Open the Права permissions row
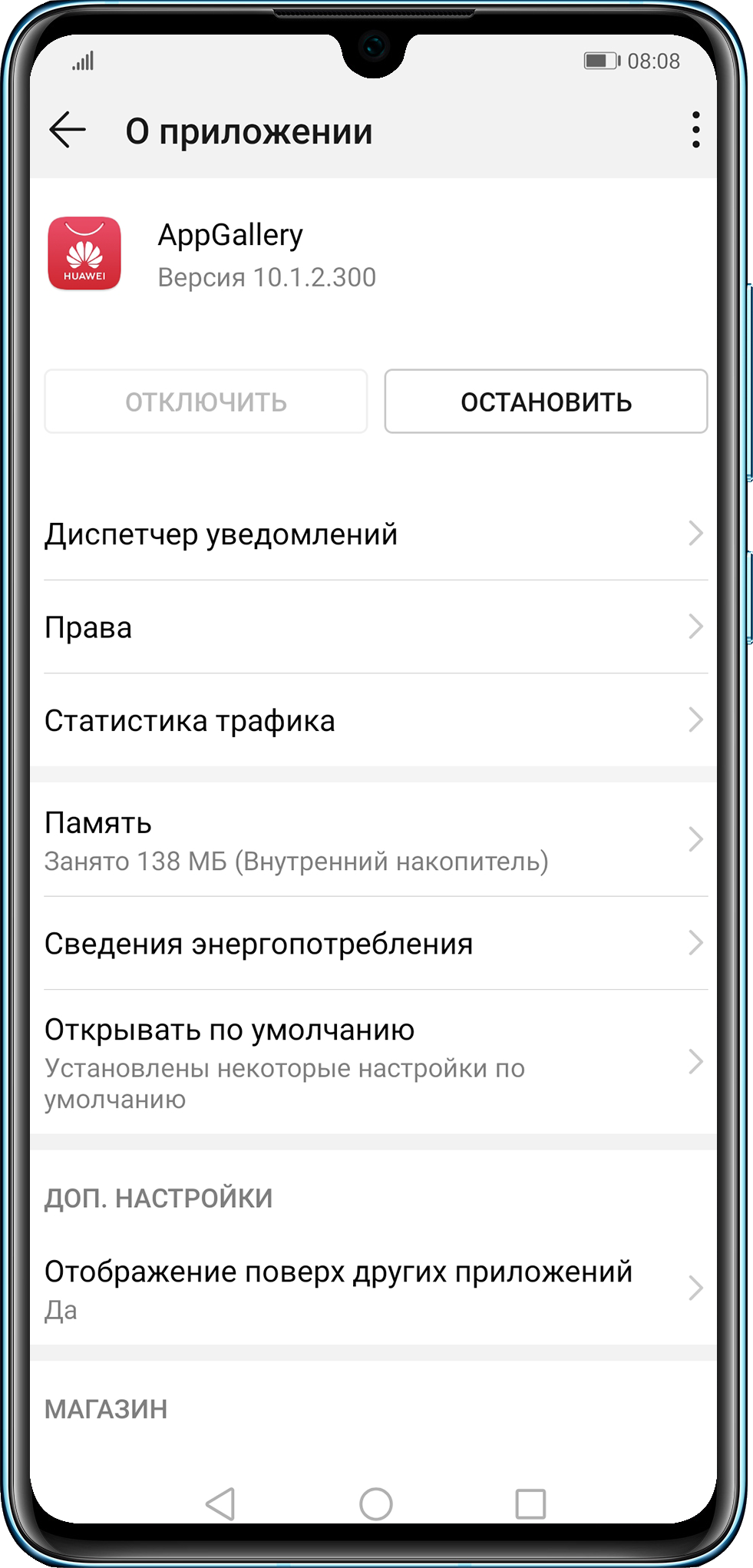This screenshot has height=1568, width=753. coord(375,628)
